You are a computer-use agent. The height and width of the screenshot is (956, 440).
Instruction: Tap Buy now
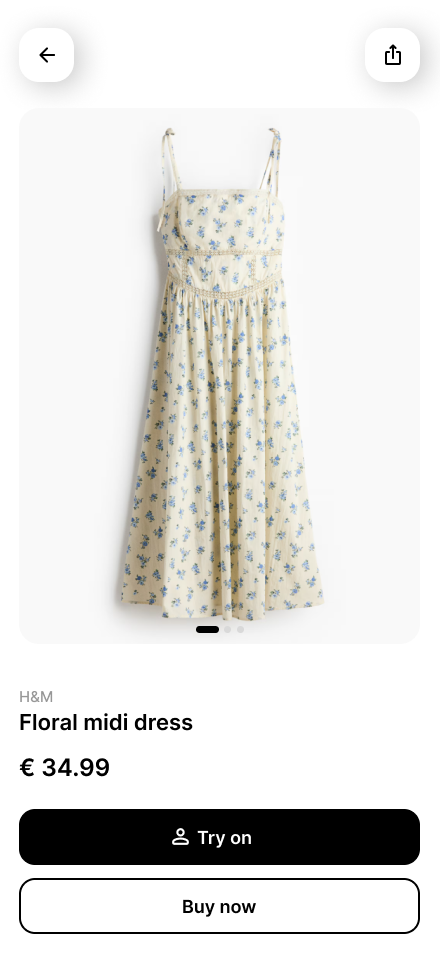pyautogui.click(x=219, y=907)
